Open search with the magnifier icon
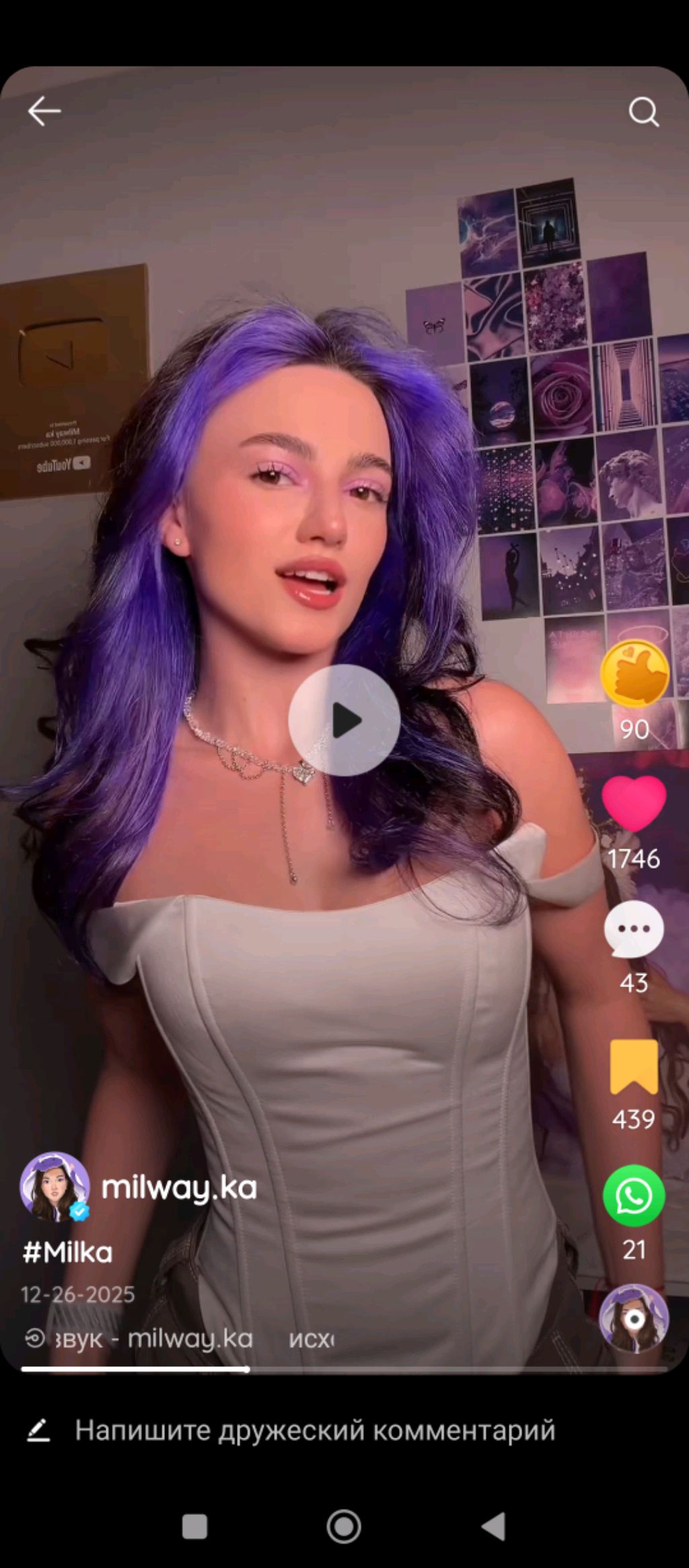The image size is (689, 1568). tap(643, 112)
